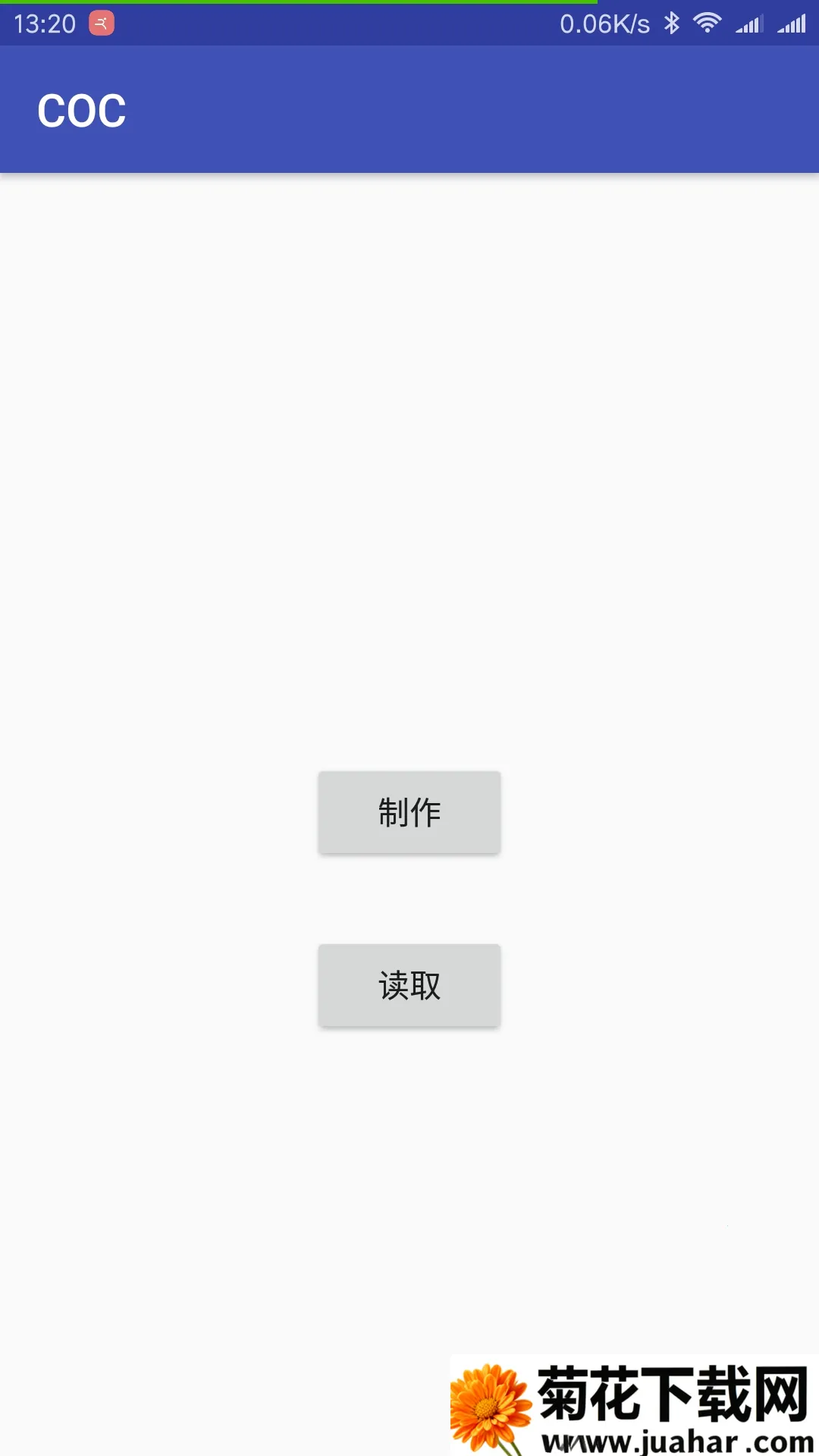Click the first SIM cellular signal icon
Viewport: 819px width, 1456px height.
751,24
